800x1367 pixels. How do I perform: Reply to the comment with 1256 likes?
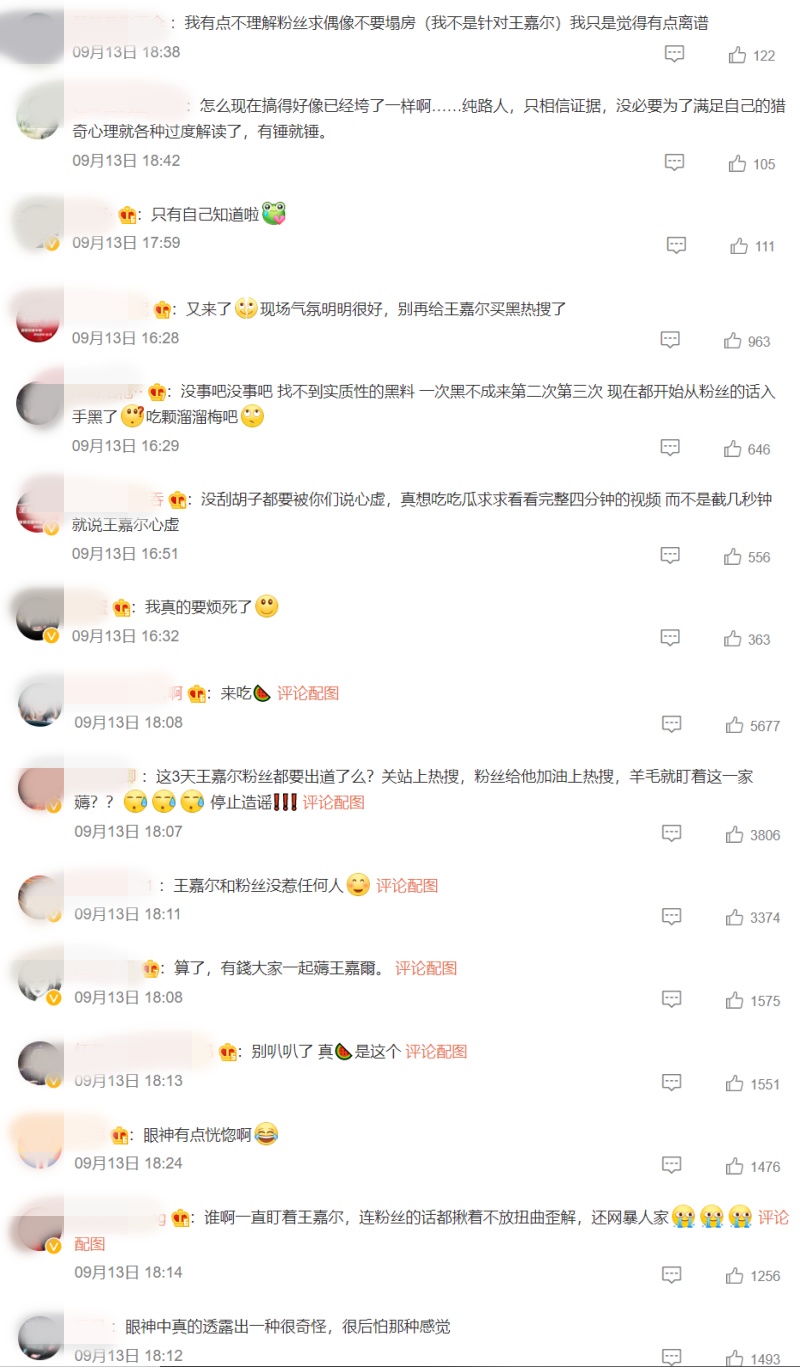[x=672, y=1275]
